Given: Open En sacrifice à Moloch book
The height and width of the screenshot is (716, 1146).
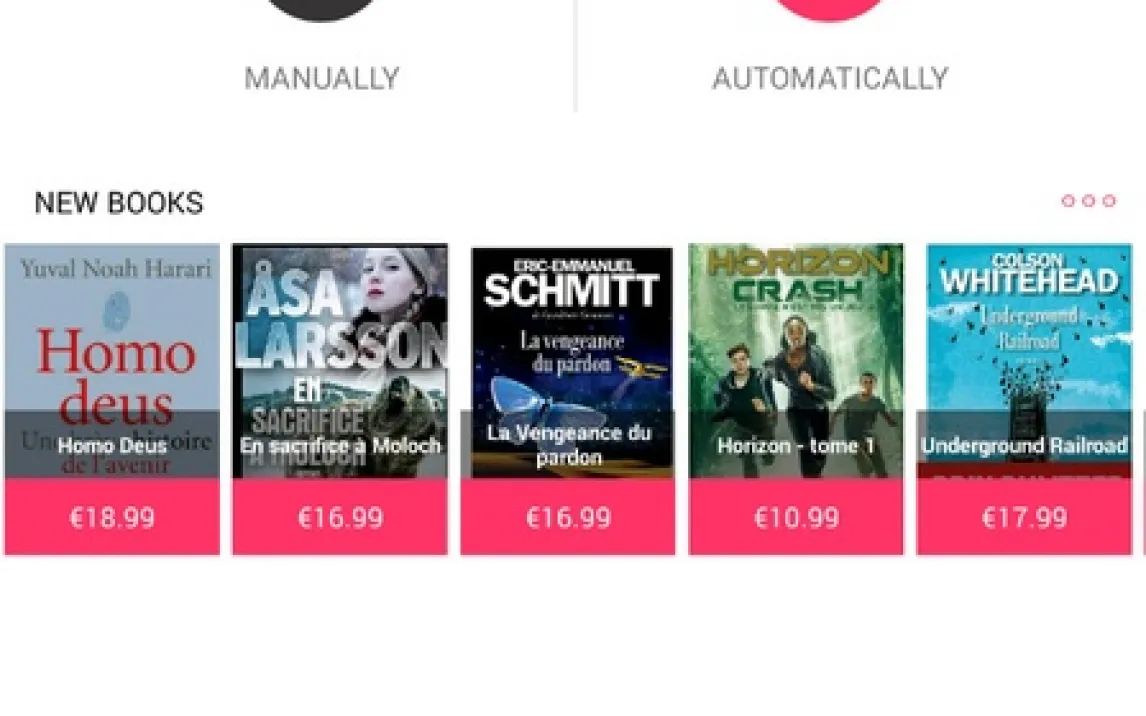Looking at the screenshot, I should click(x=340, y=399).
